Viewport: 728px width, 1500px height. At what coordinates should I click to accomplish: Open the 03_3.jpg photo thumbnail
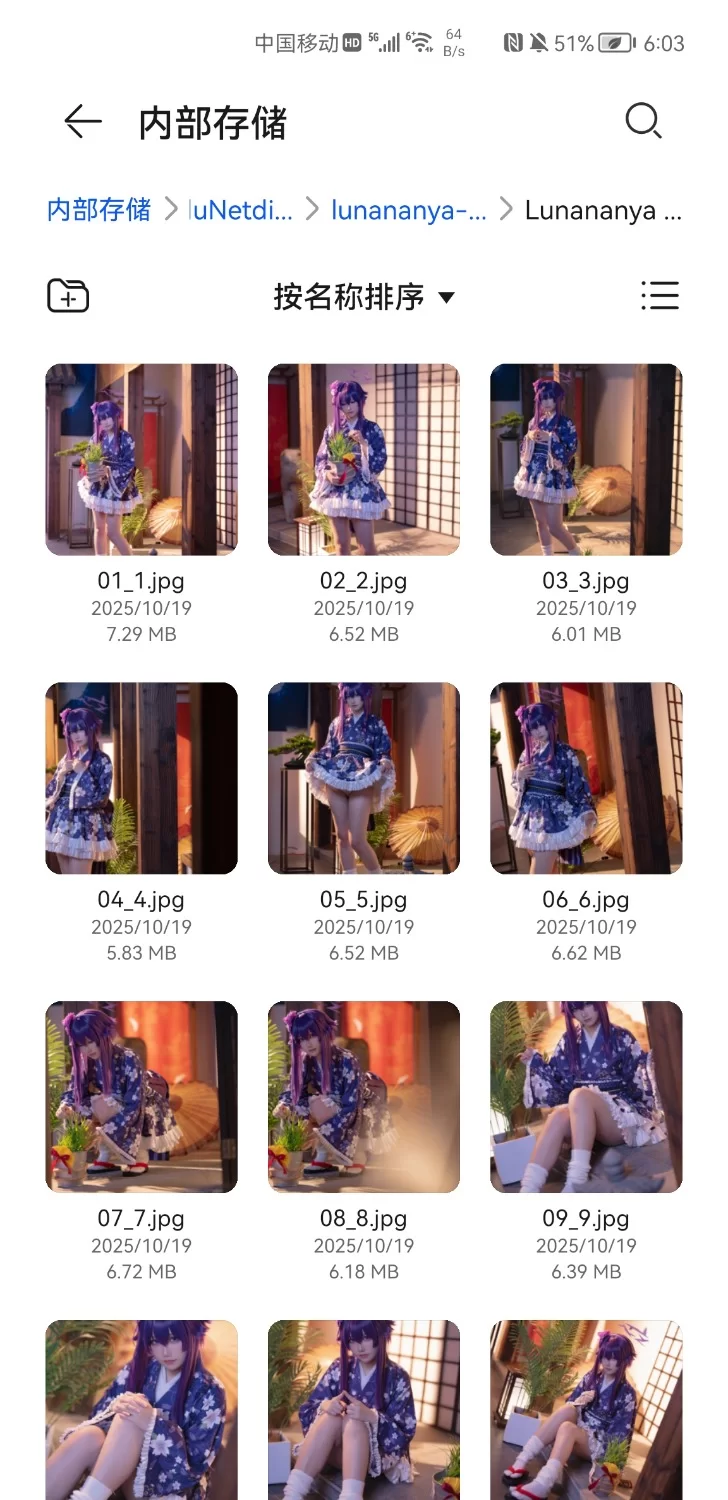coord(586,461)
